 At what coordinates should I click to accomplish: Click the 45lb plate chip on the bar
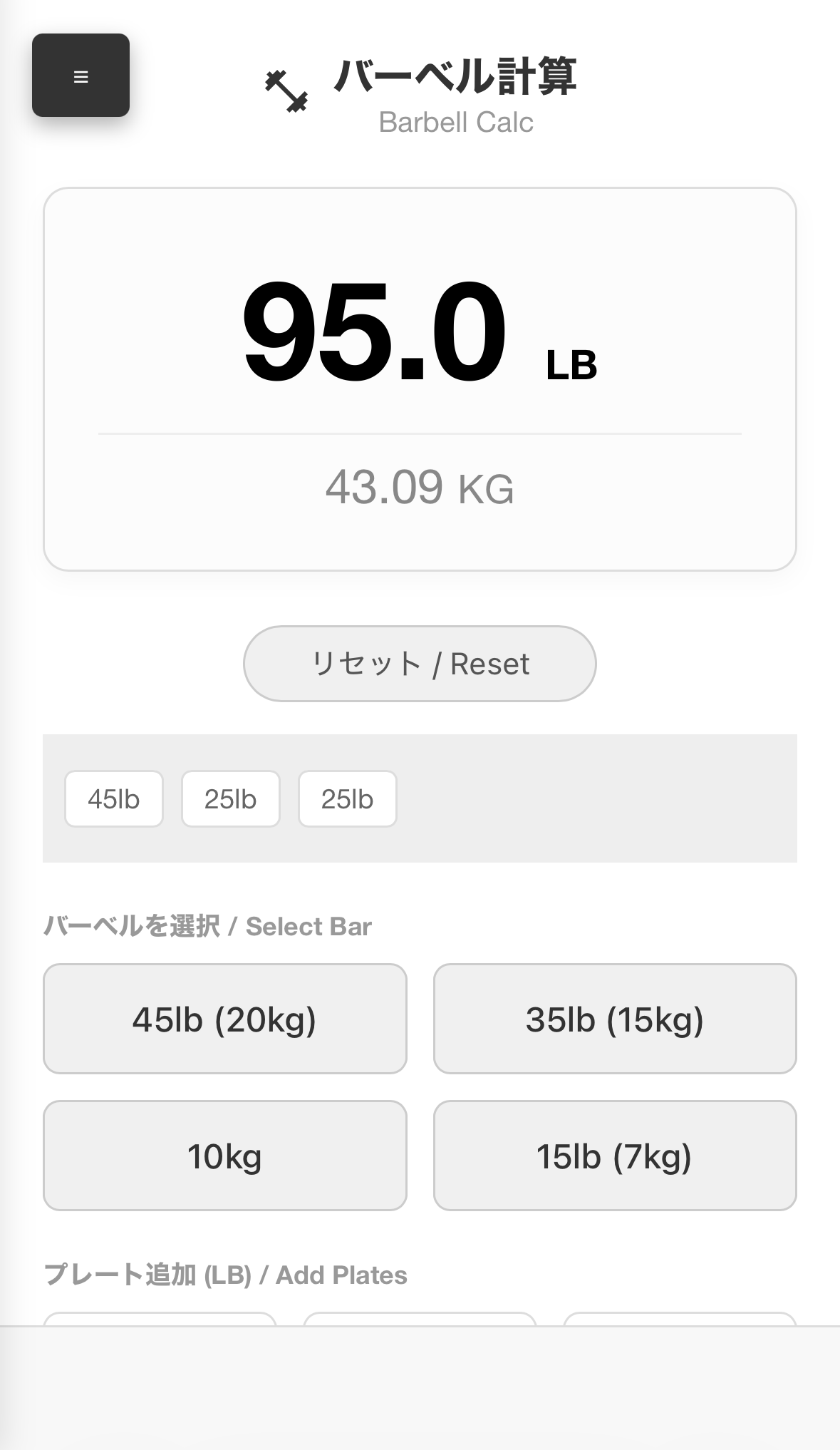tap(114, 798)
